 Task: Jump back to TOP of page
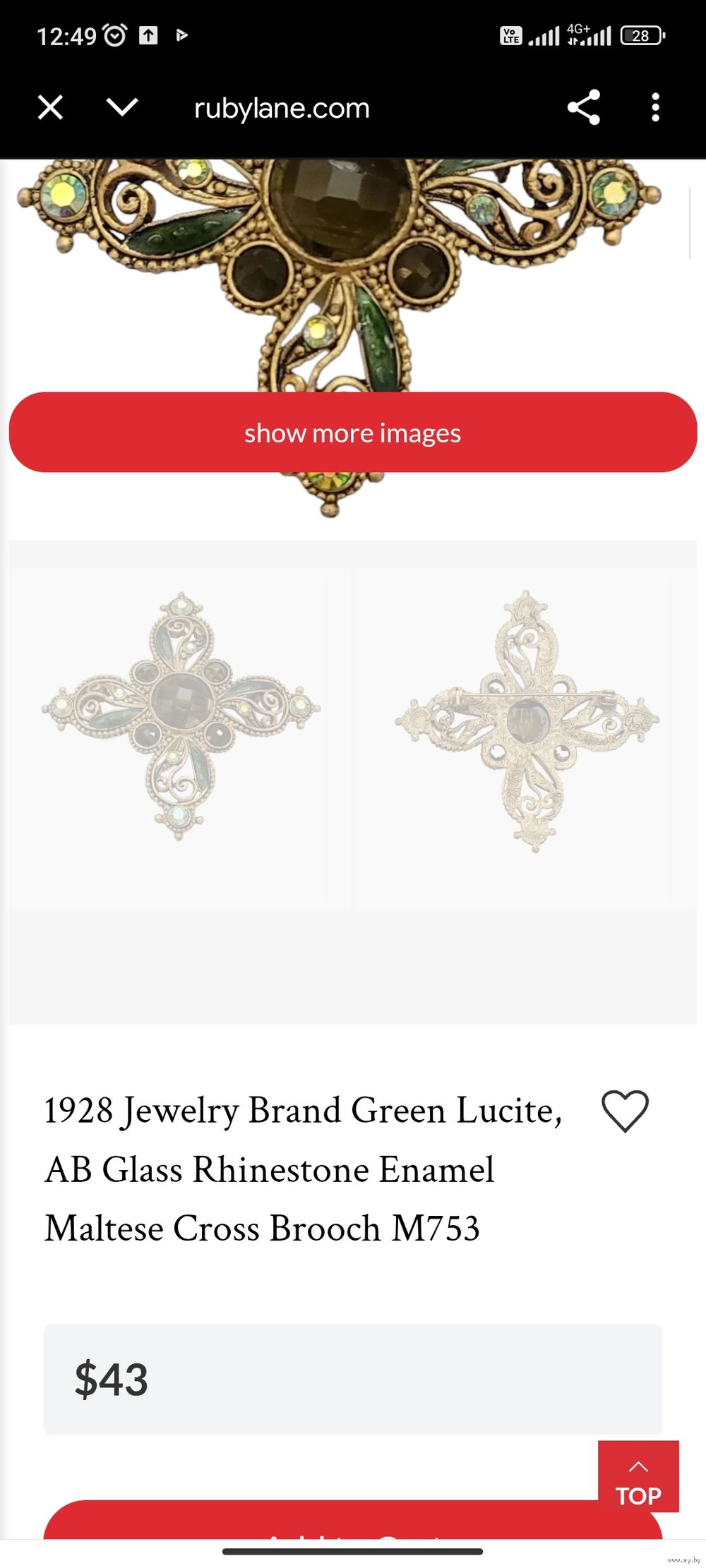(638, 1476)
